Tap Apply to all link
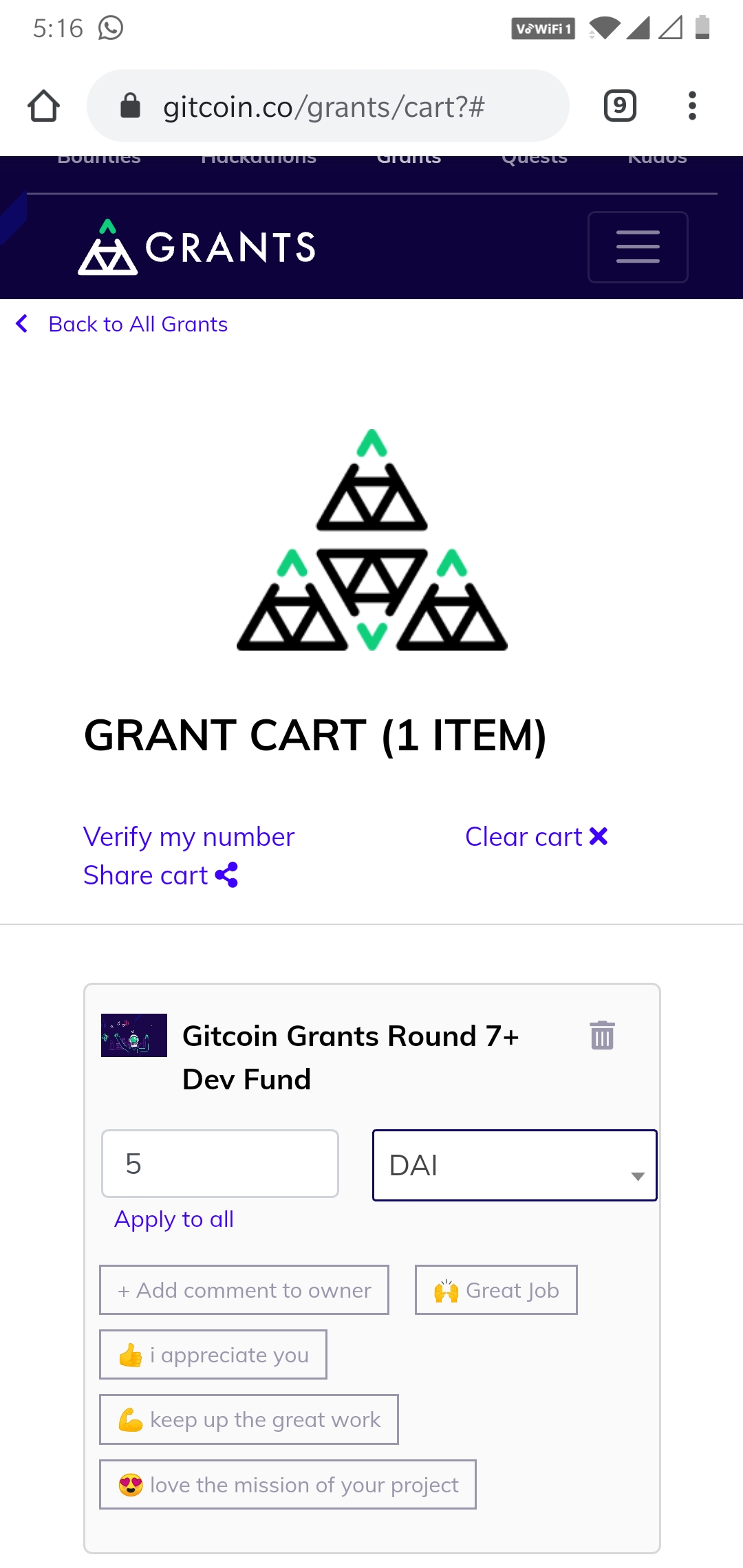The width and height of the screenshot is (743, 1568). click(174, 1219)
